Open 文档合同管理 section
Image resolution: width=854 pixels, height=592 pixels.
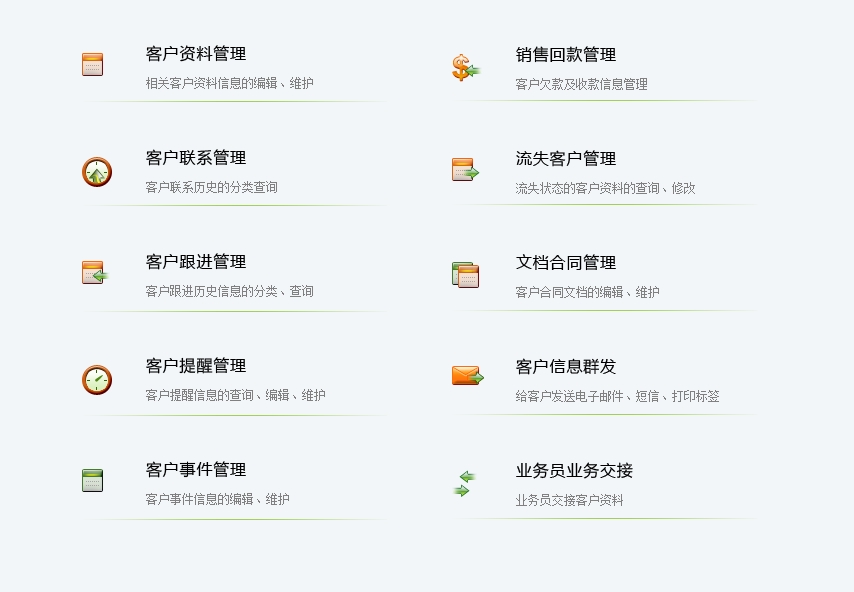click(x=565, y=263)
